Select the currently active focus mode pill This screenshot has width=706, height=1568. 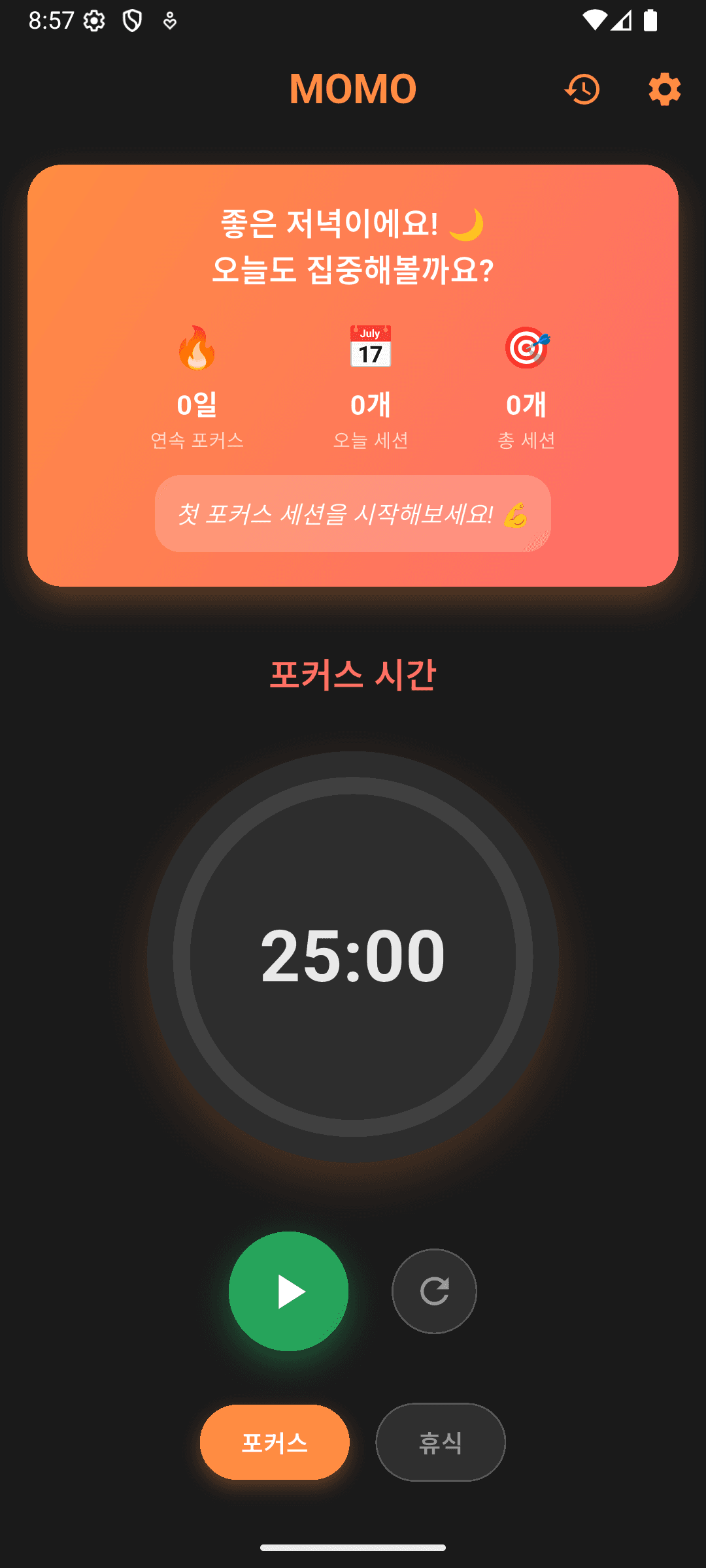click(x=275, y=1443)
